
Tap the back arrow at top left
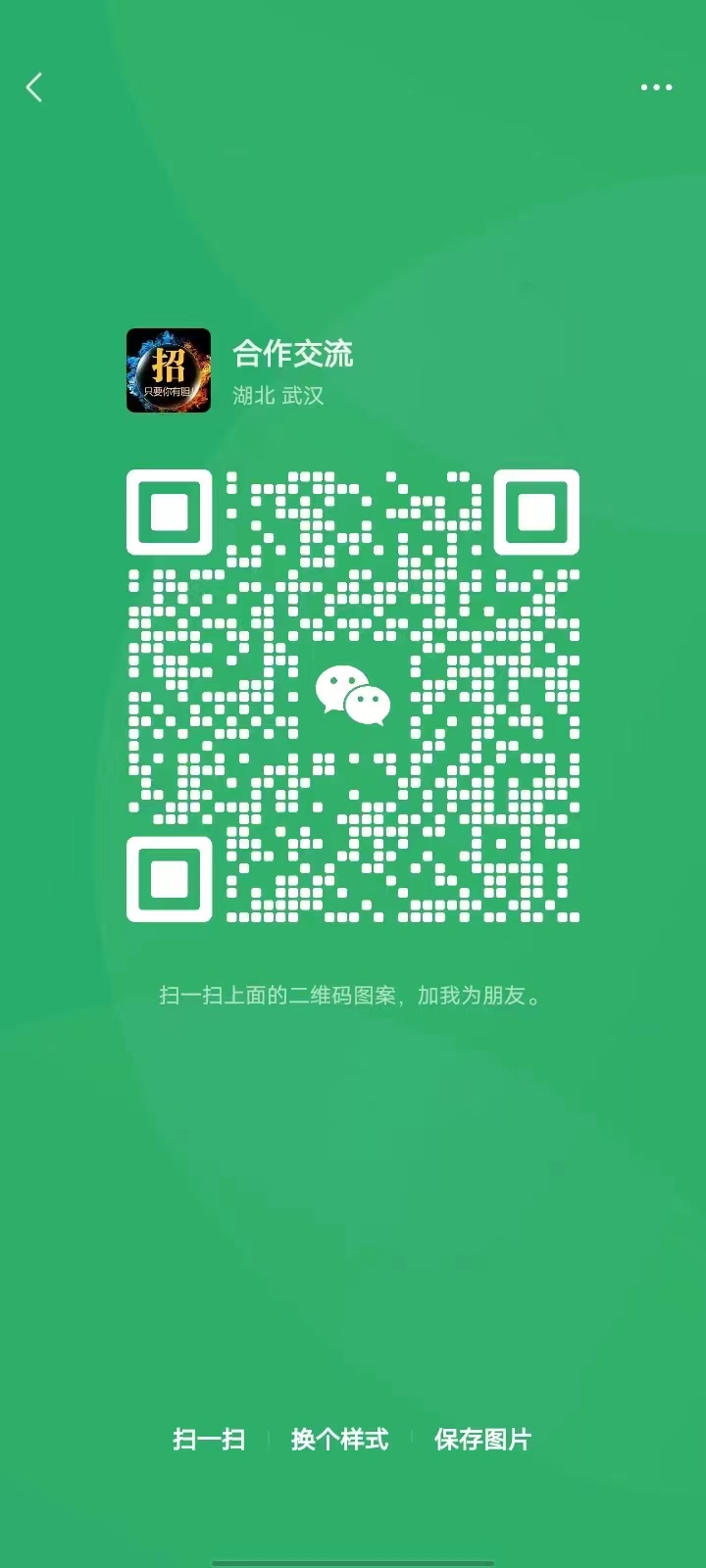point(34,87)
